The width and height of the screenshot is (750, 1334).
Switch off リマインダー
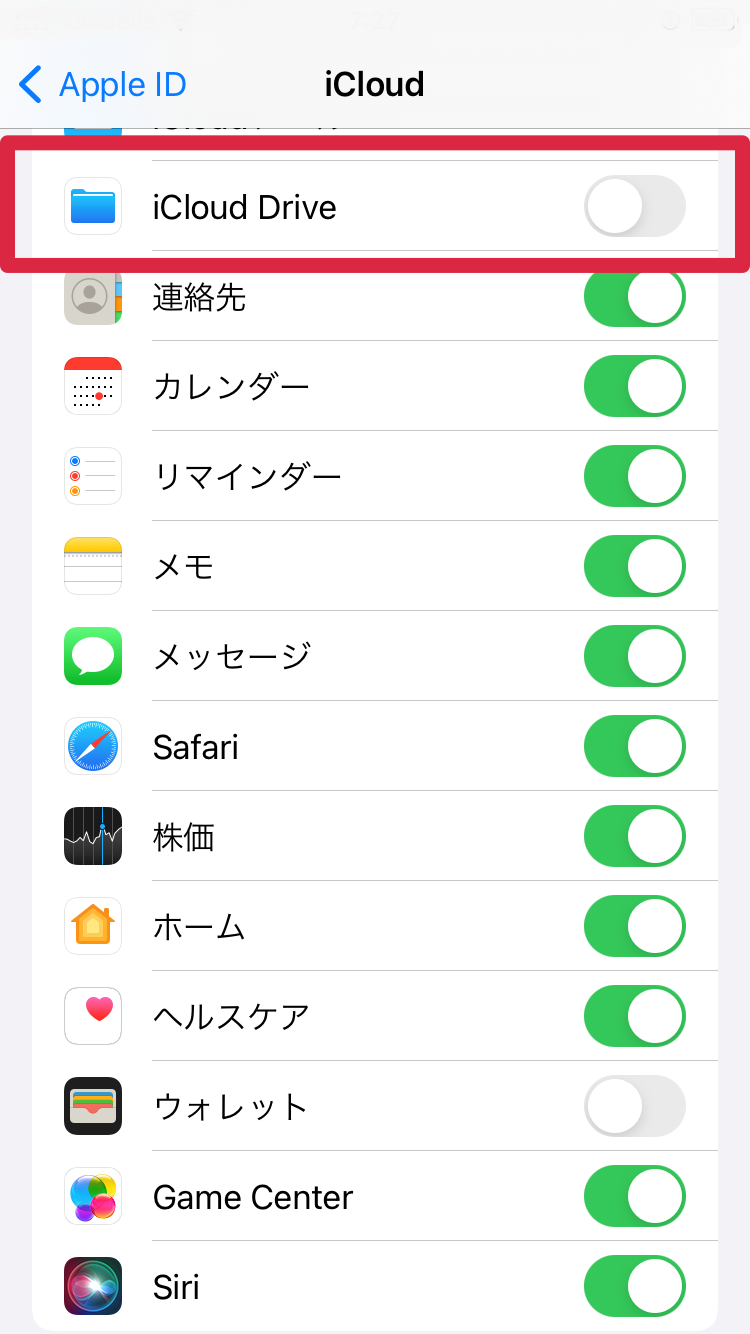click(x=635, y=476)
